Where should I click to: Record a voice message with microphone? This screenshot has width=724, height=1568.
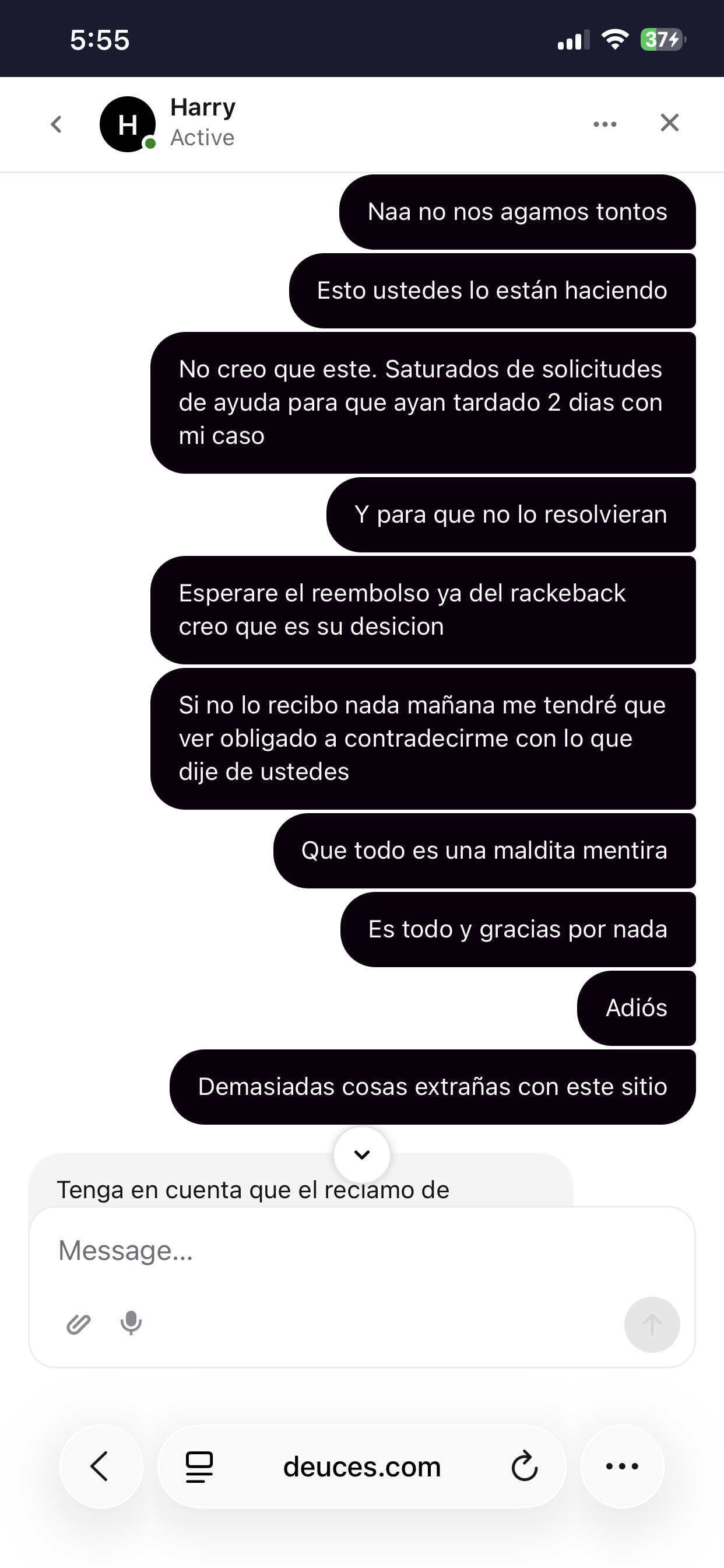pos(131,1322)
